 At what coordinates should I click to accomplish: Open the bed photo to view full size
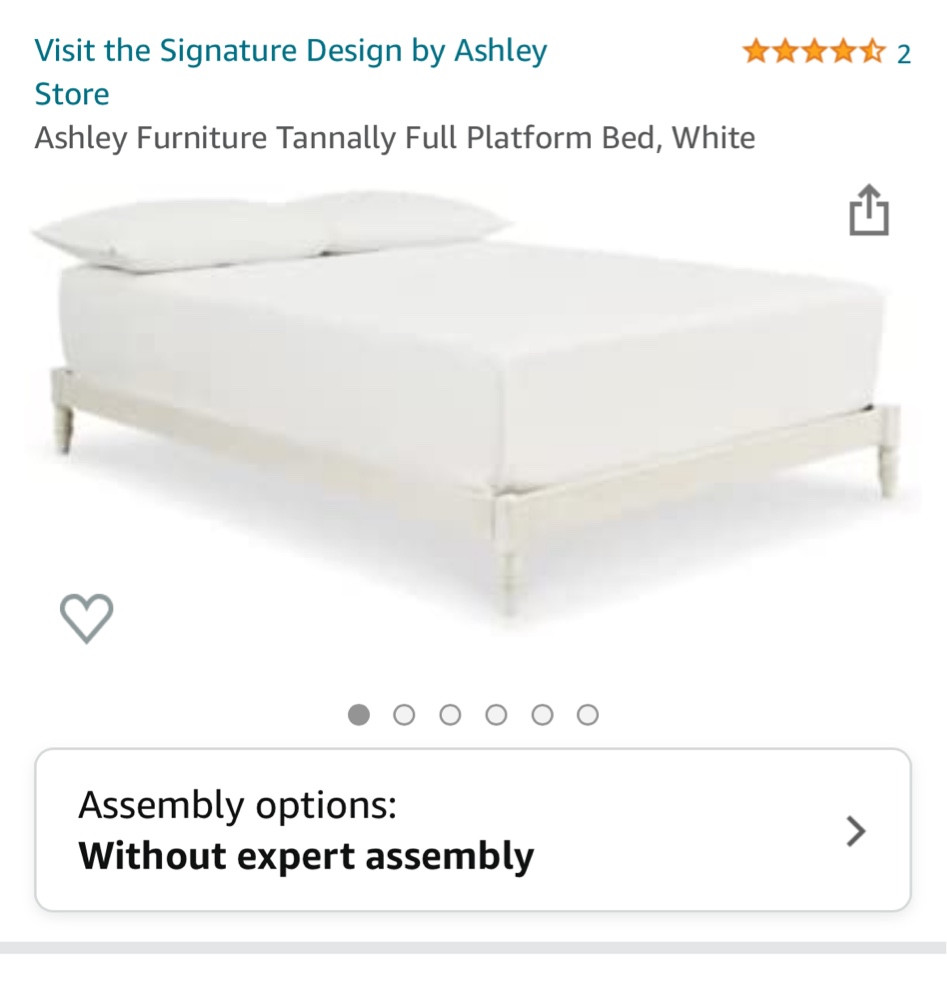coord(470,400)
